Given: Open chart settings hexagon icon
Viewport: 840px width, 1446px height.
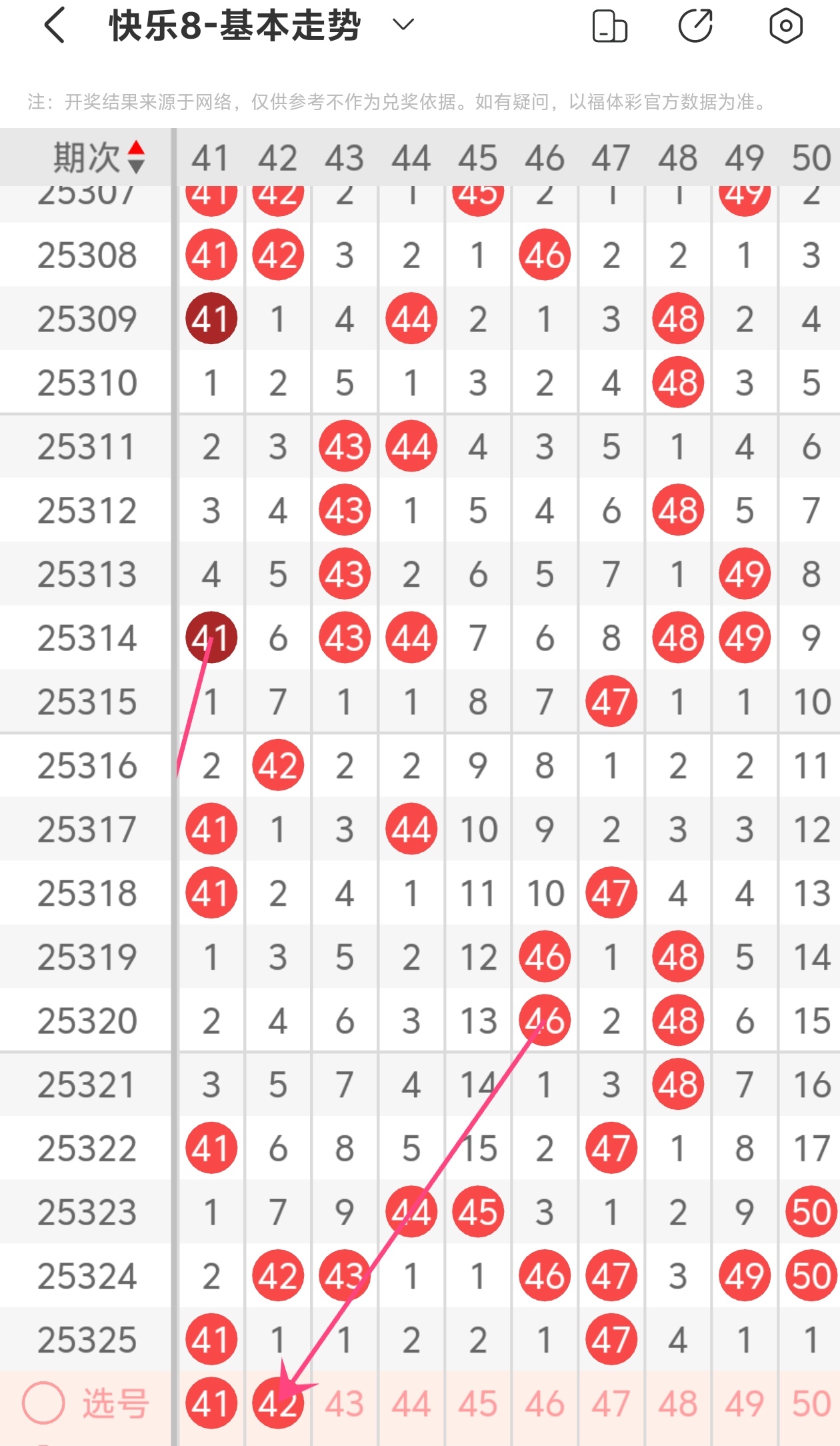Looking at the screenshot, I should coord(786,27).
